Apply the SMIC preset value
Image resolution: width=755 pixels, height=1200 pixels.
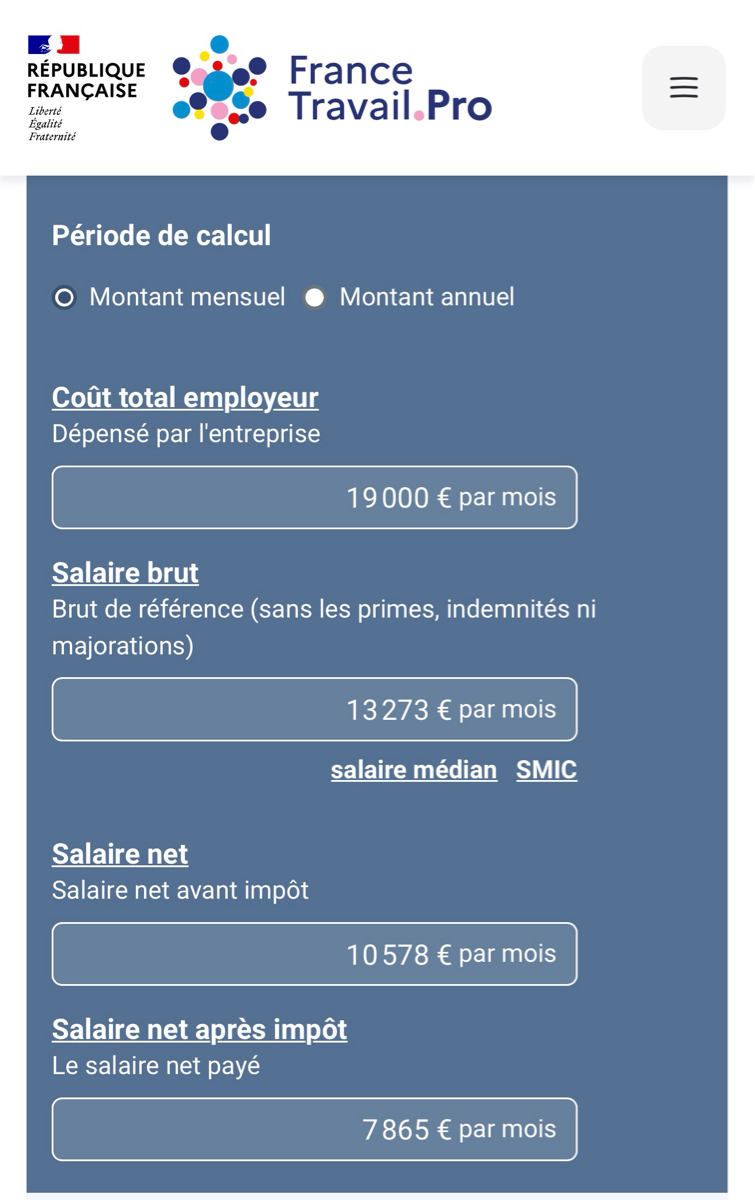click(547, 770)
